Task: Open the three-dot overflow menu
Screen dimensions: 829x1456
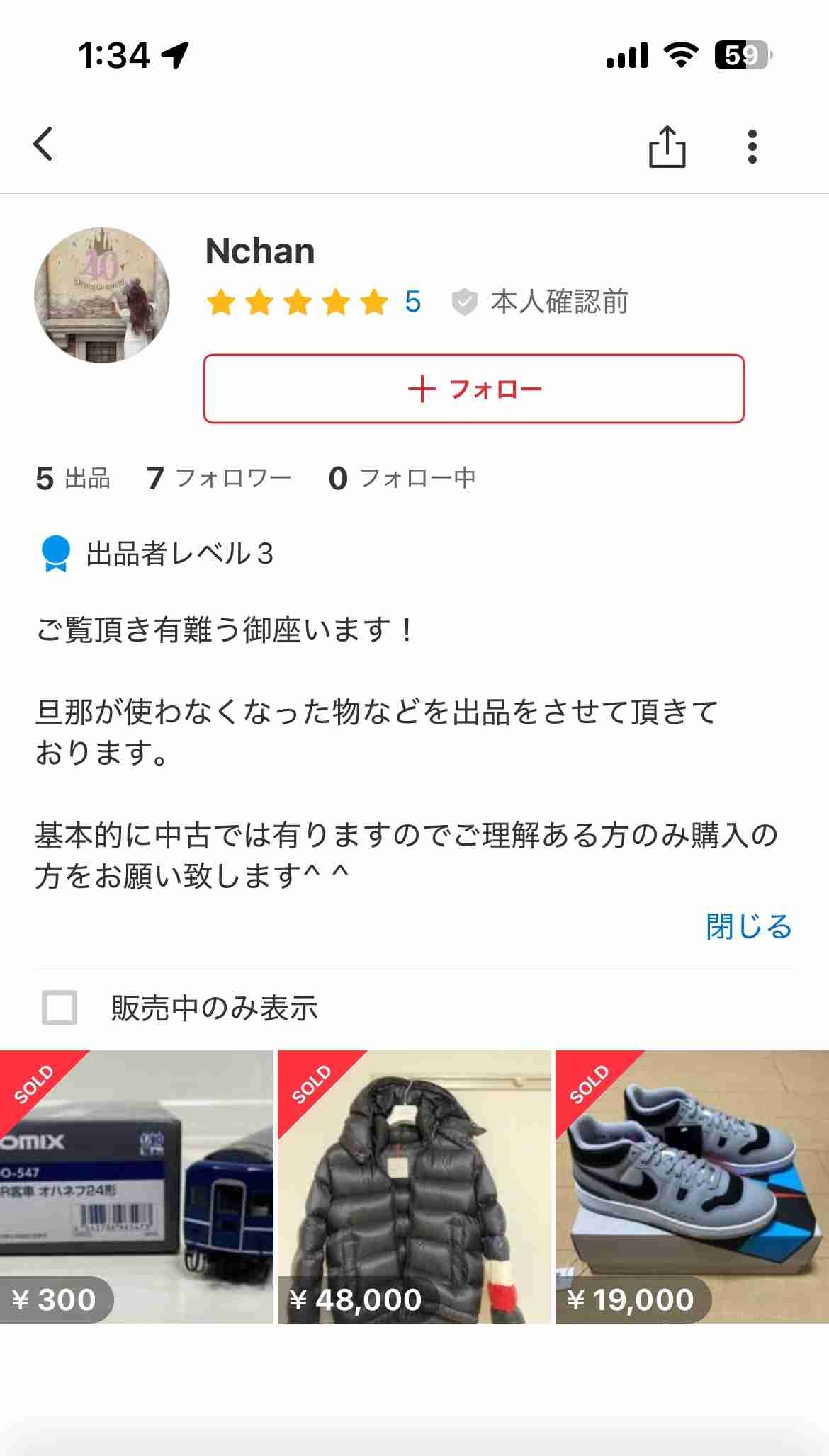Action: [752, 147]
